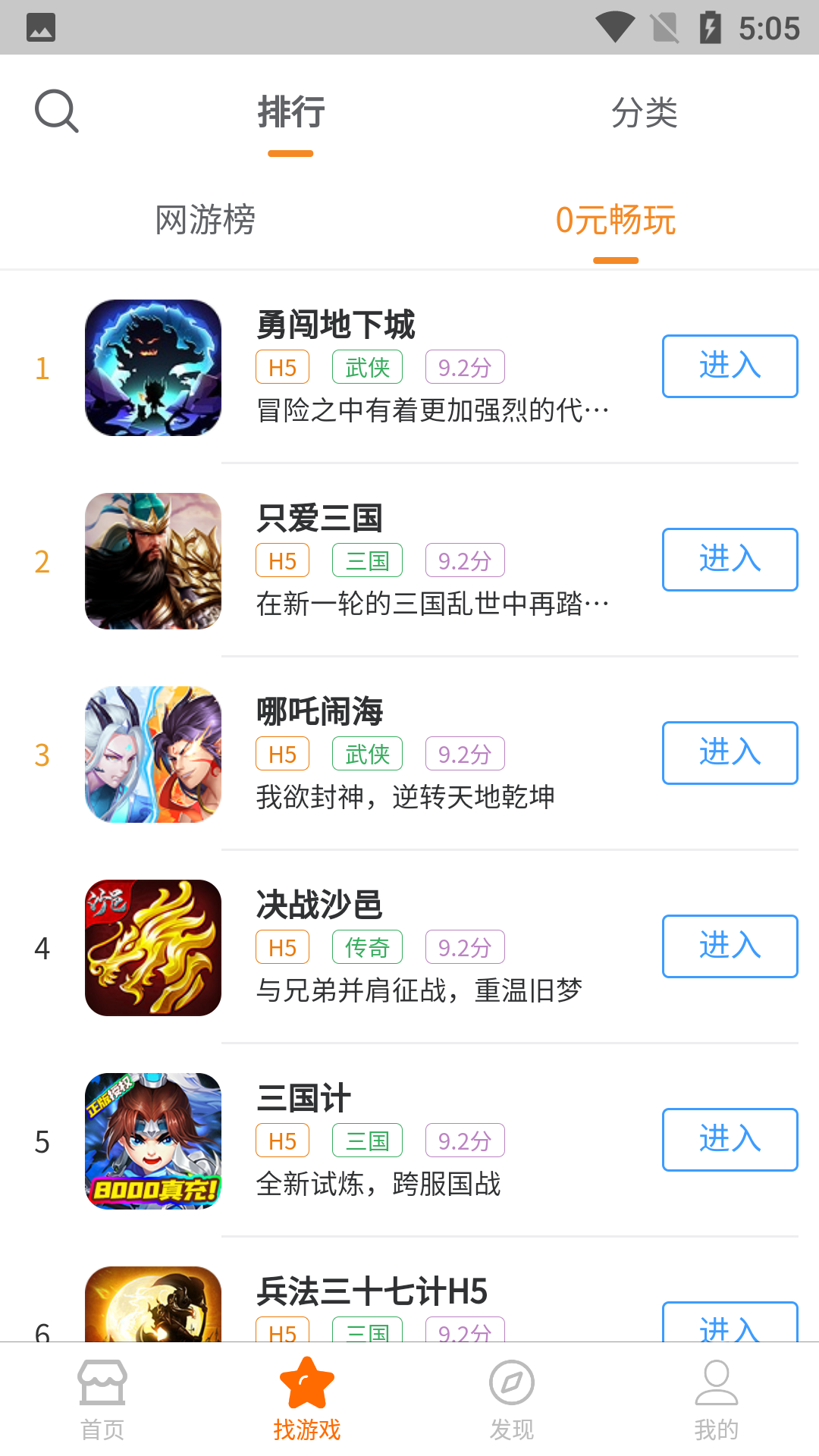The height and width of the screenshot is (1456, 819).
Task: Tap 进入 for 勇闯地下城
Action: [730, 366]
